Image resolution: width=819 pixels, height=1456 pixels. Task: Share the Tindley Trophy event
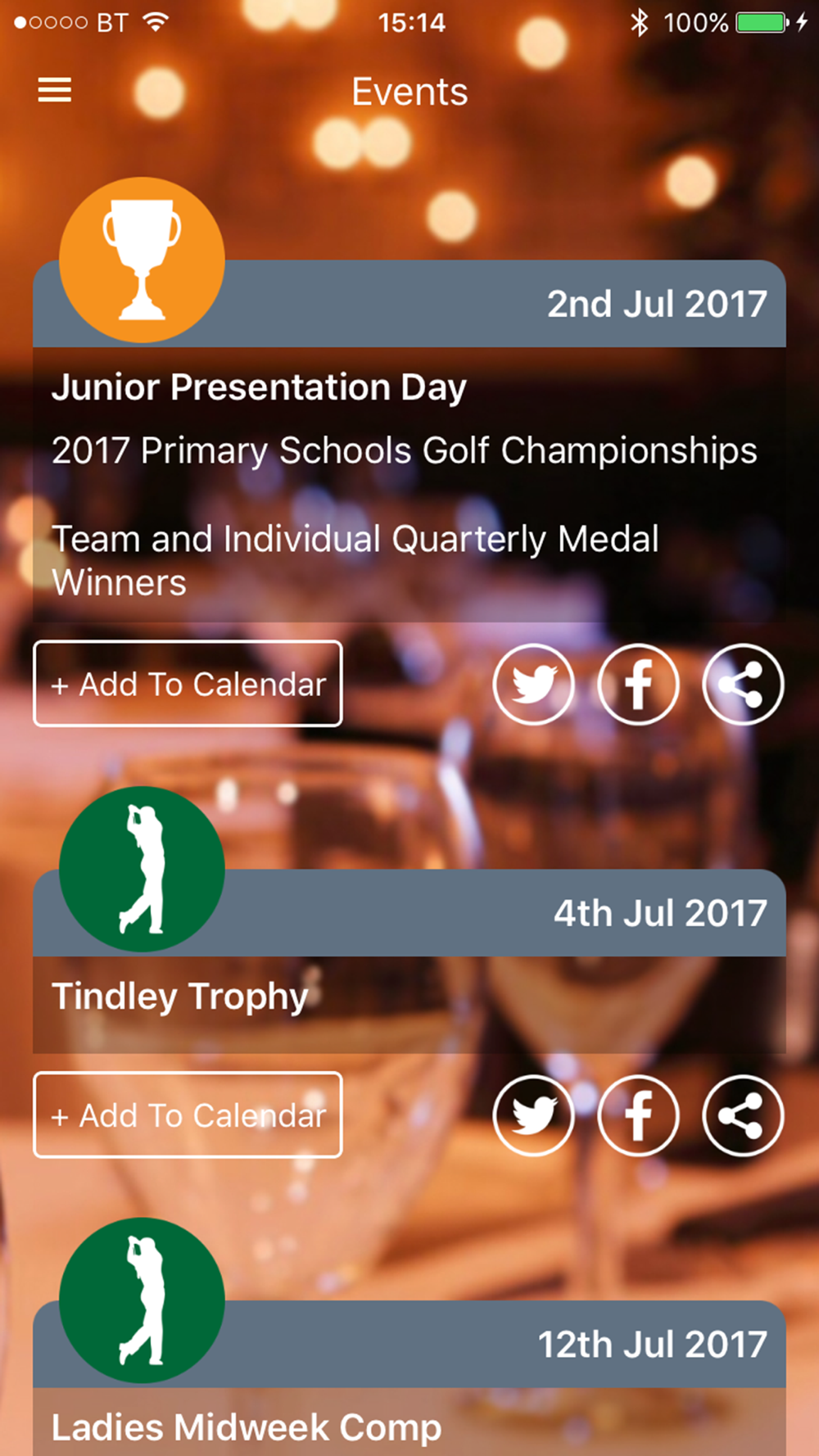(x=743, y=1115)
